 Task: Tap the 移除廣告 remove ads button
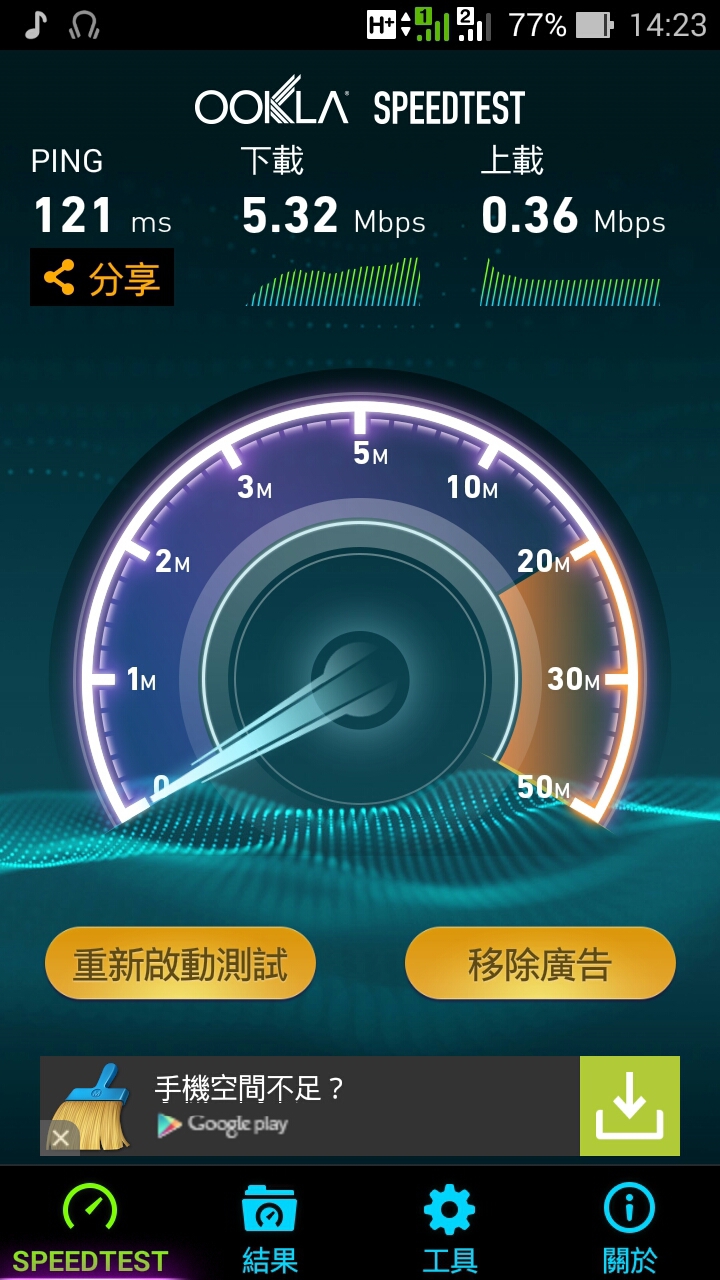(540, 964)
